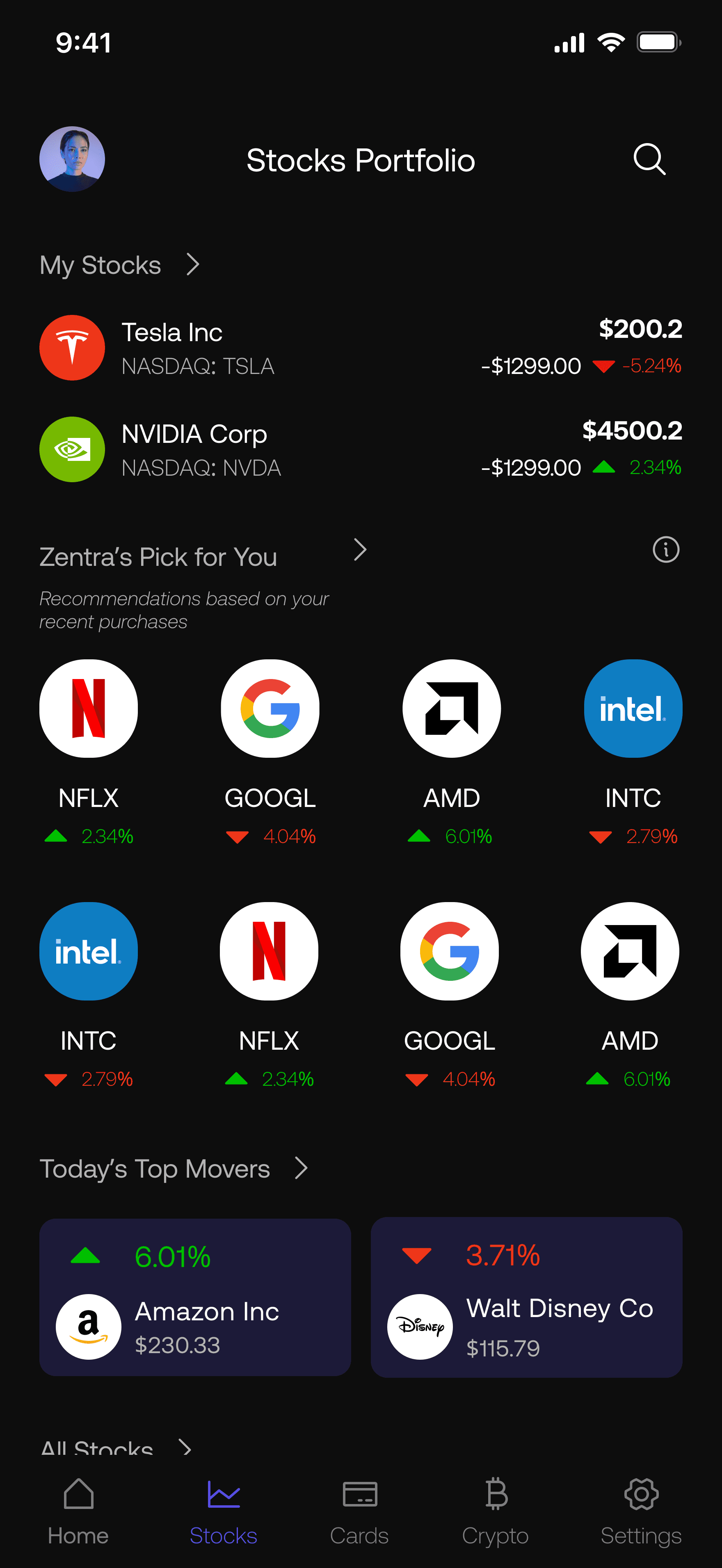
Task: Open the Amazon Inc top mover card
Action: [x=195, y=1297]
